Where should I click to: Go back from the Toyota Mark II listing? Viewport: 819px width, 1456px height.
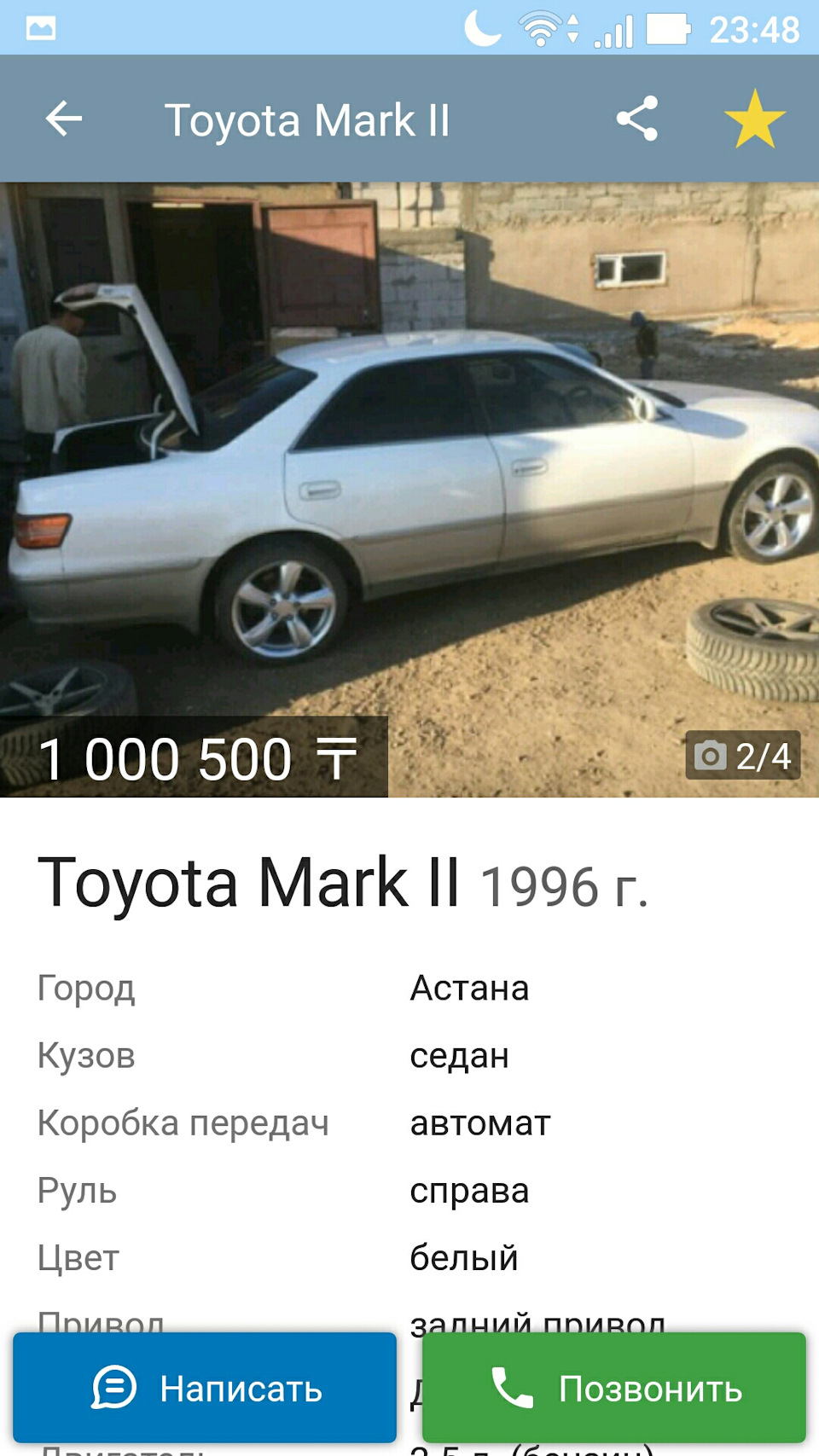[64, 119]
